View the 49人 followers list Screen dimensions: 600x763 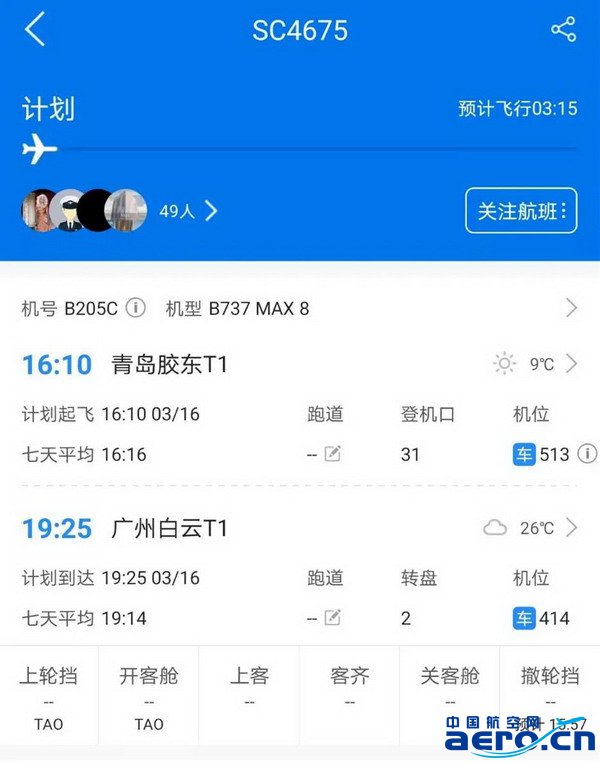click(188, 211)
